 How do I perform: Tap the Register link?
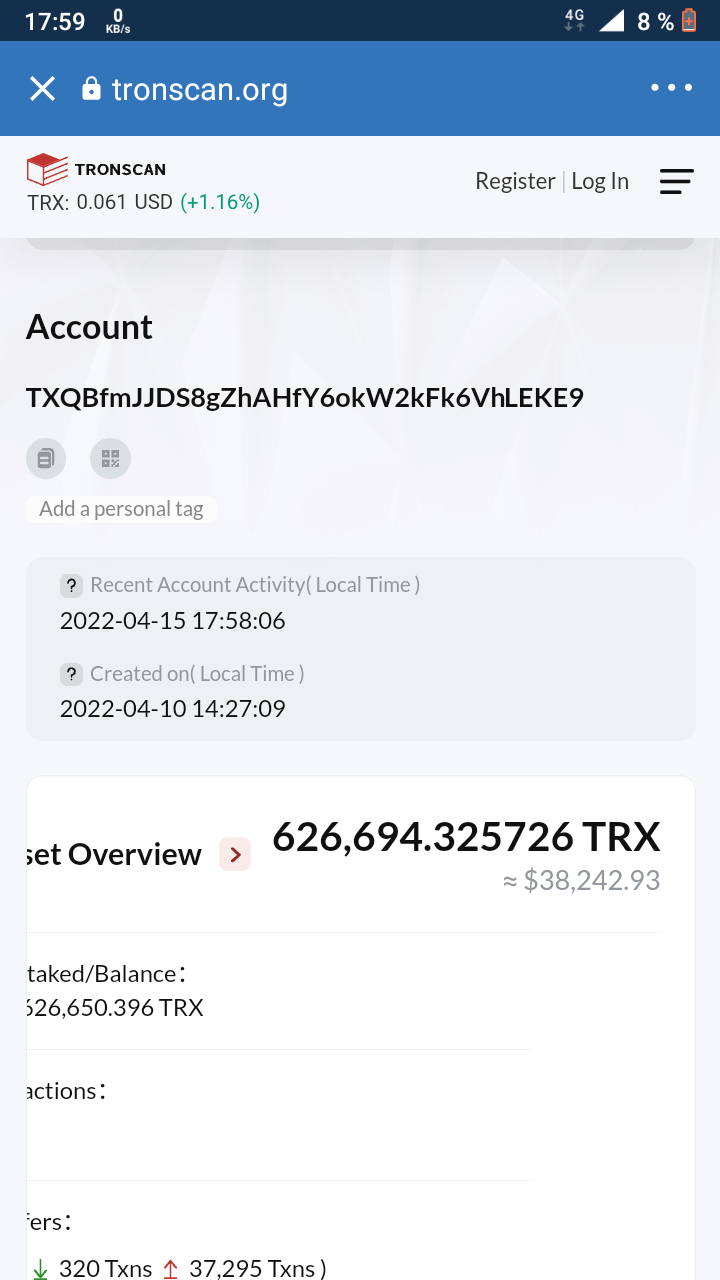(x=515, y=181)
